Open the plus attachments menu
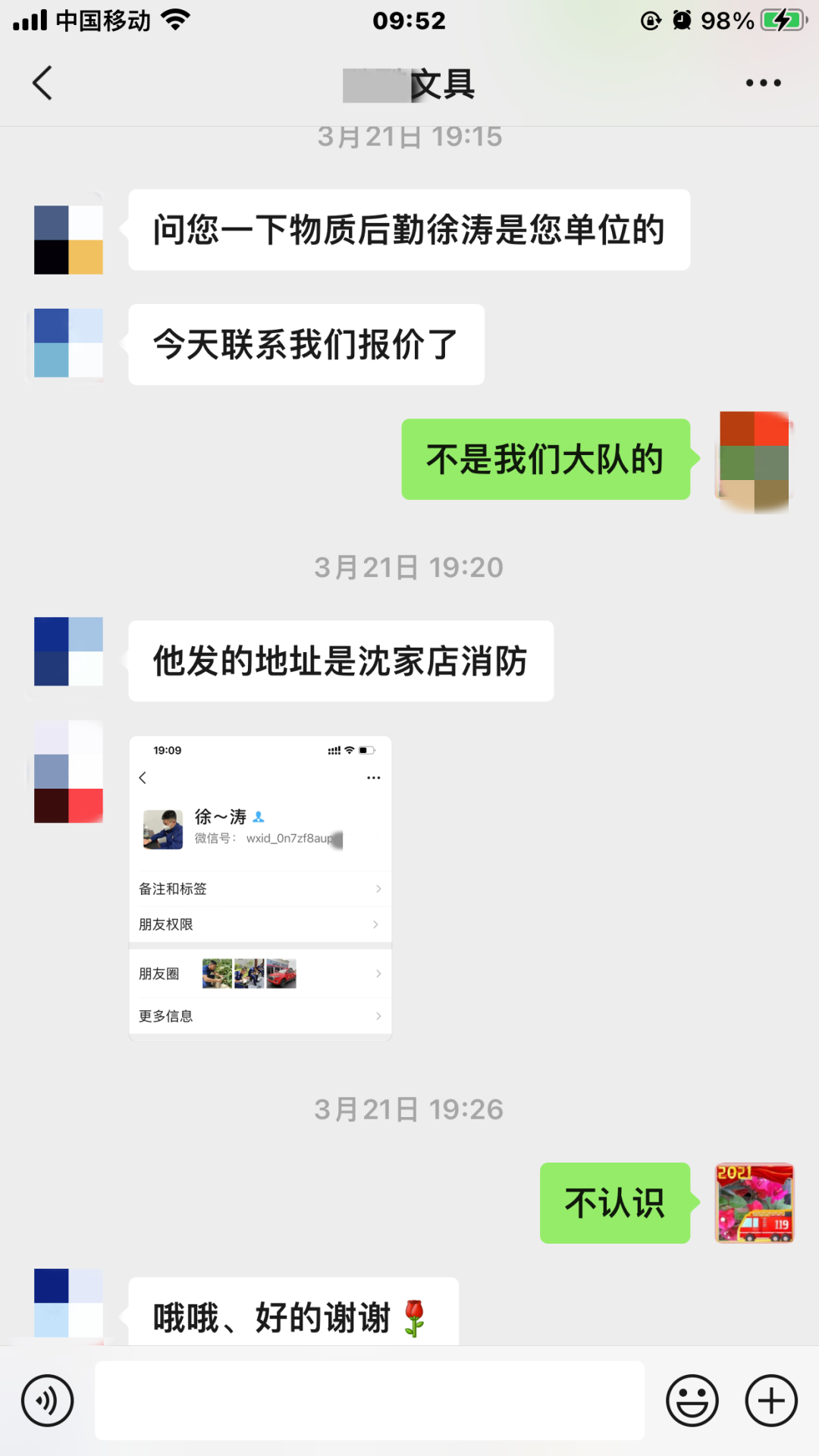819x1456 pixels. click(771, 1400)
